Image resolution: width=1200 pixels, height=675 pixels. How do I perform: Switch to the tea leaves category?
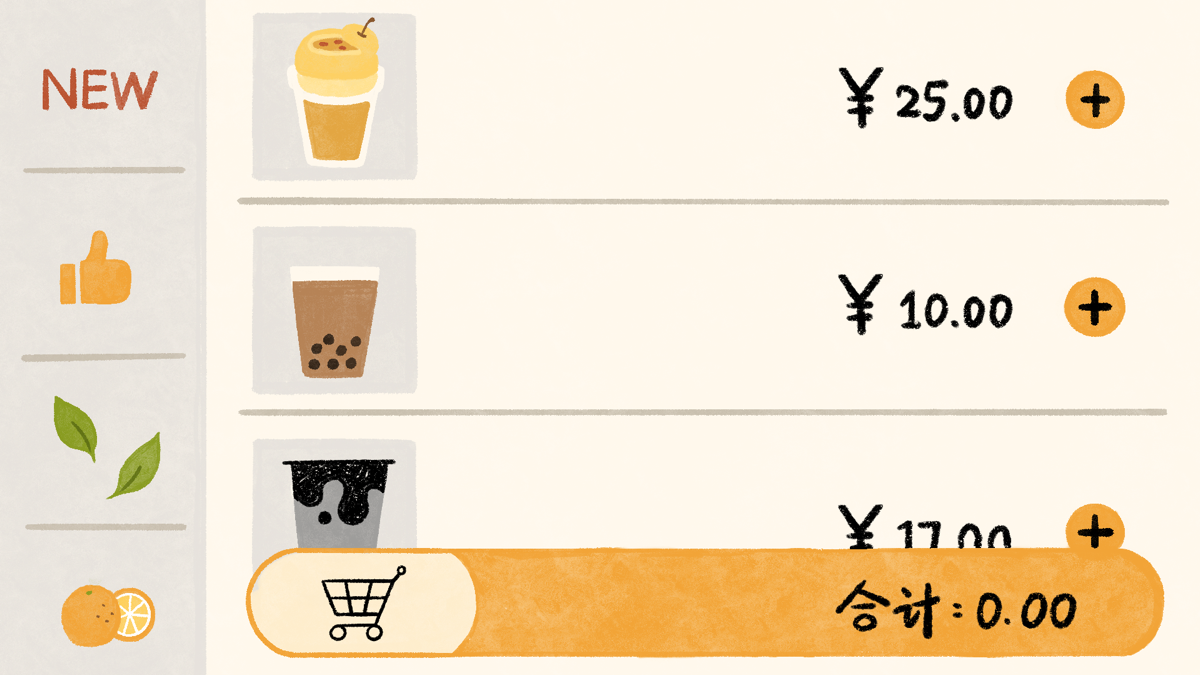click(x=106, y=446)
